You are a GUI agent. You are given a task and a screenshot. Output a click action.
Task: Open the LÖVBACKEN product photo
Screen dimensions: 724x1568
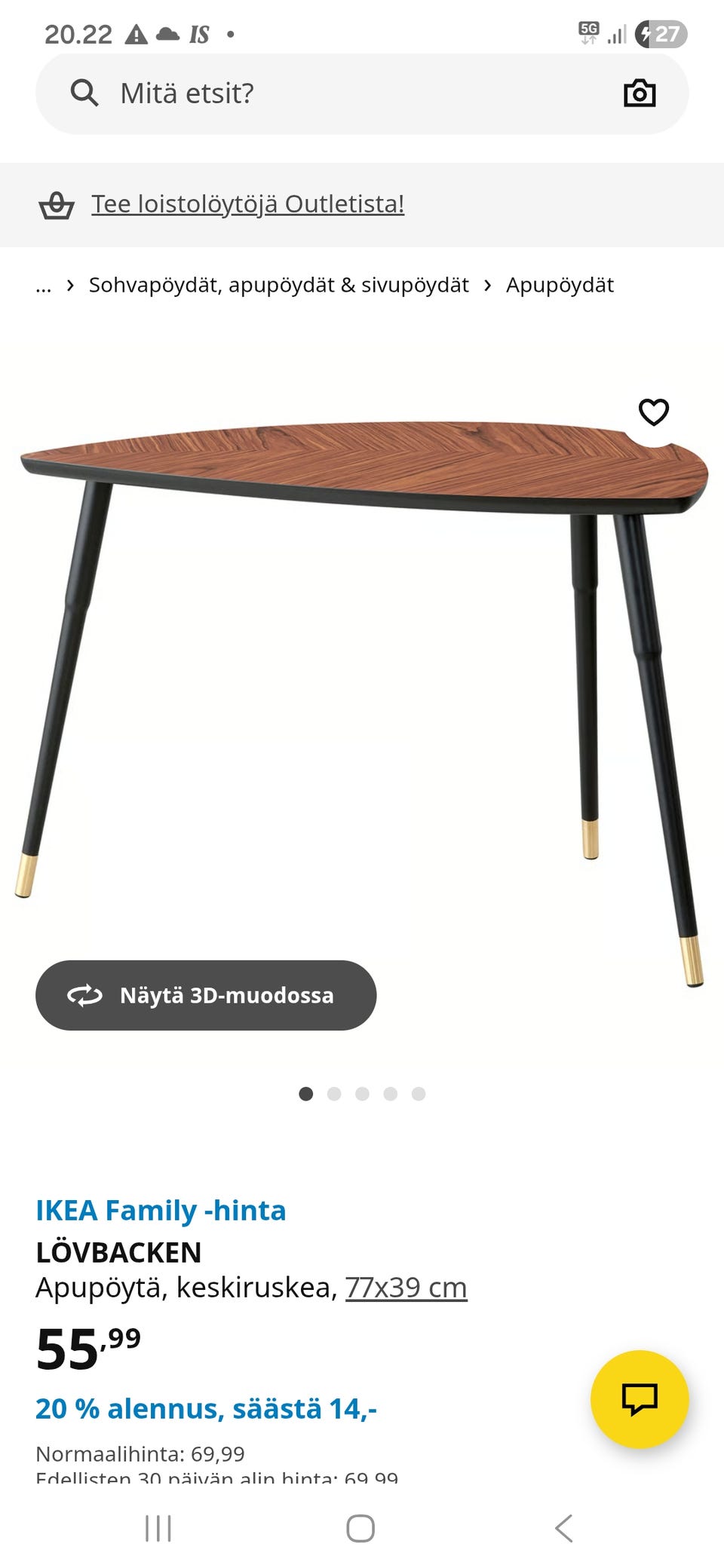point(362,678)
